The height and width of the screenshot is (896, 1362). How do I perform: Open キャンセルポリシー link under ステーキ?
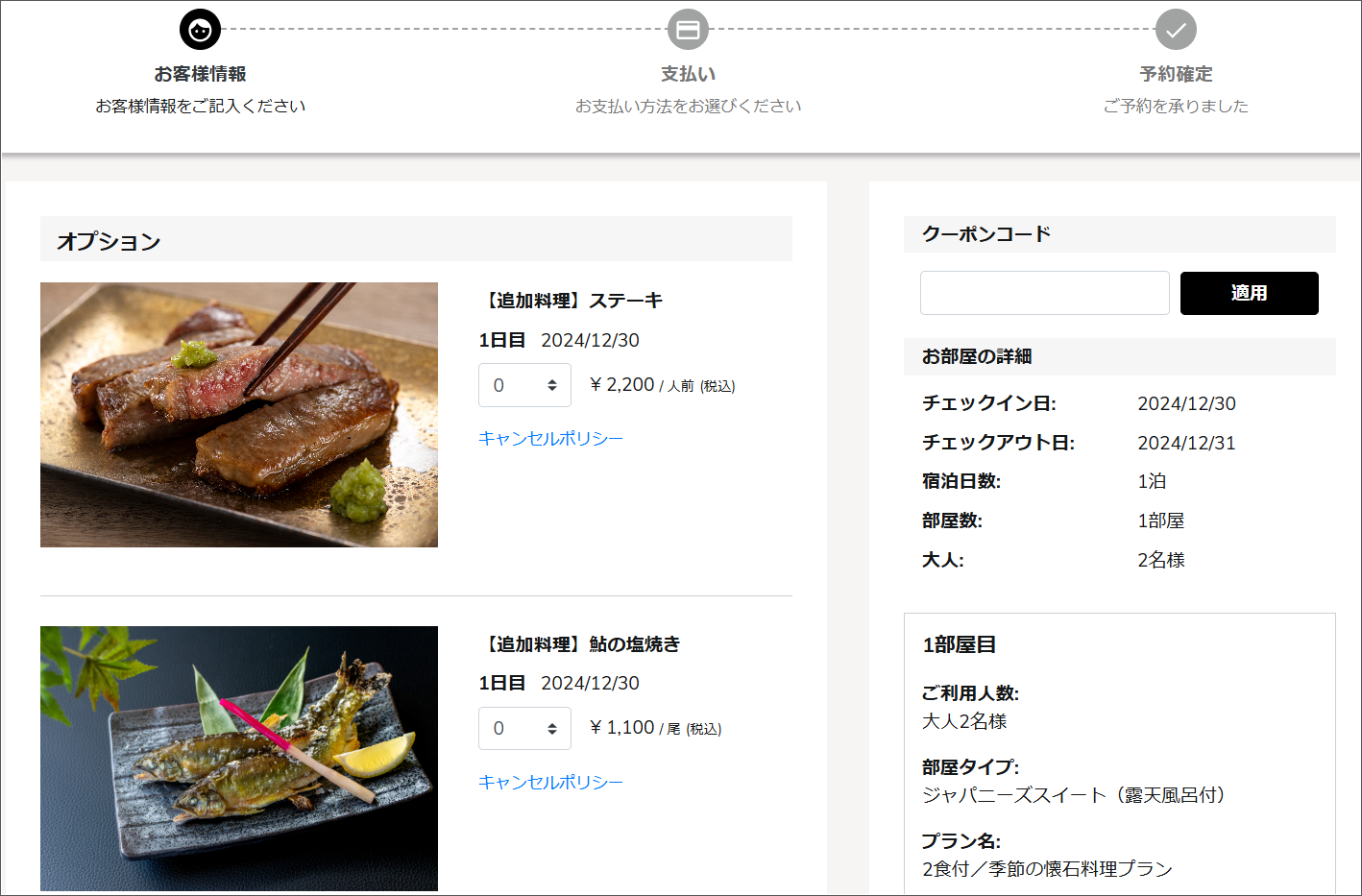coord(550,438)
